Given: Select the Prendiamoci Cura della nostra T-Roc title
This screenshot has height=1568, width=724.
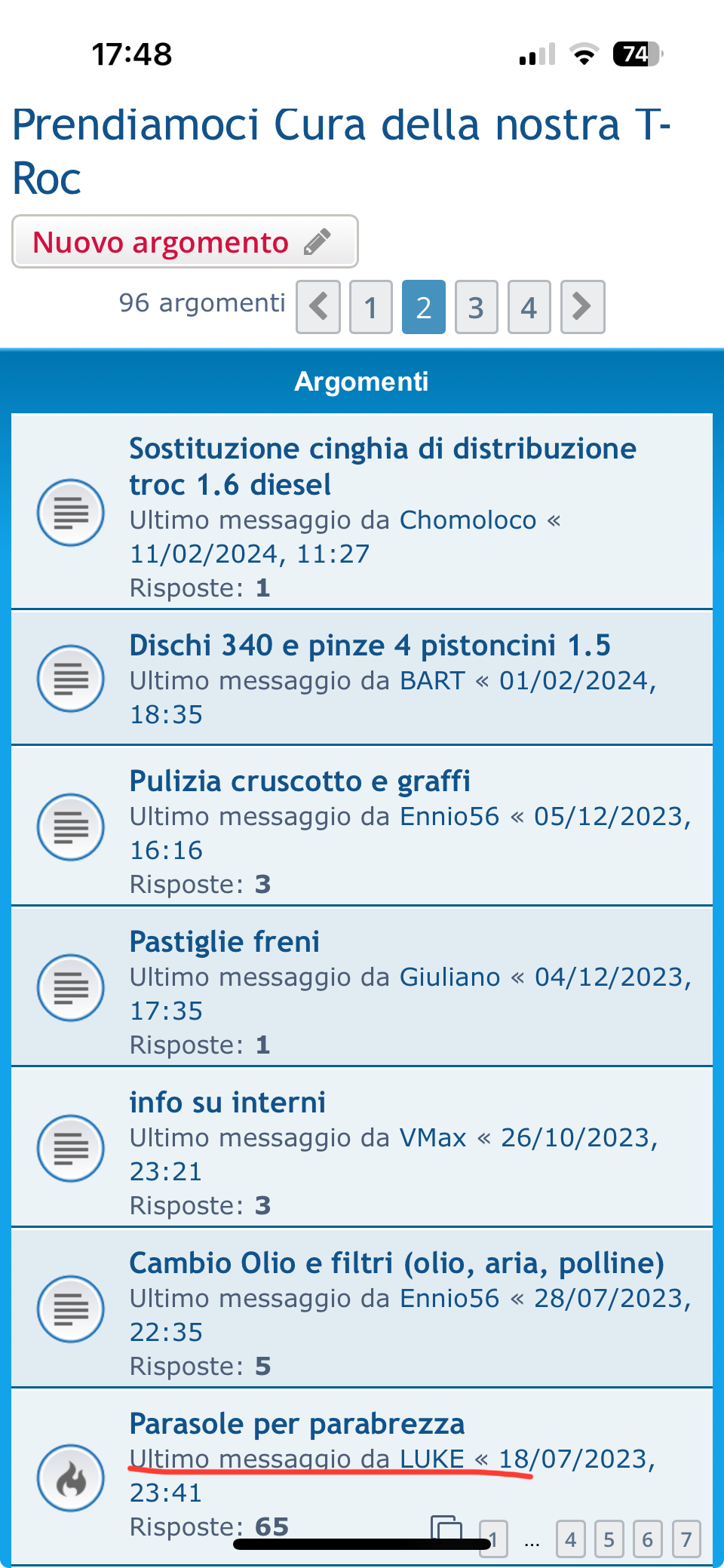Looking at the screenshot, I should point(342,151).
